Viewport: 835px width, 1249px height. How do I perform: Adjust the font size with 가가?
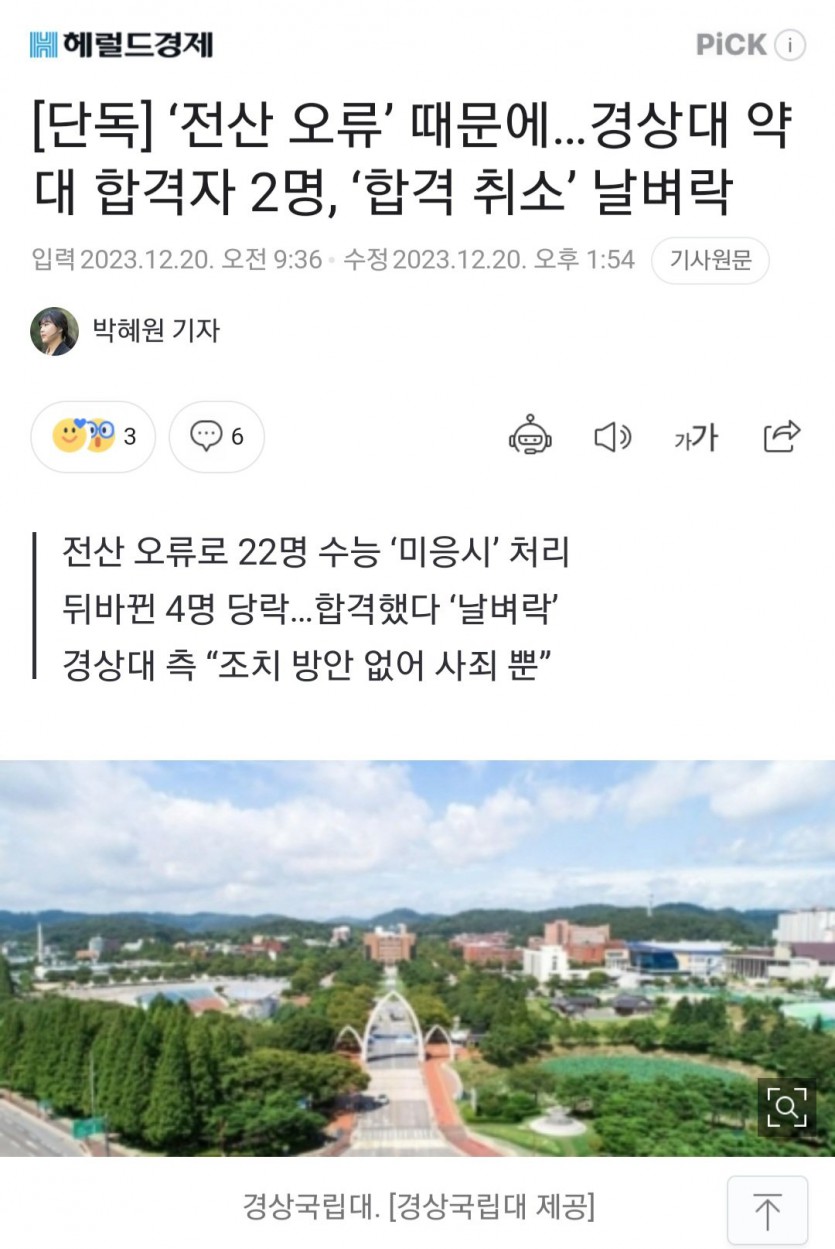696,437
